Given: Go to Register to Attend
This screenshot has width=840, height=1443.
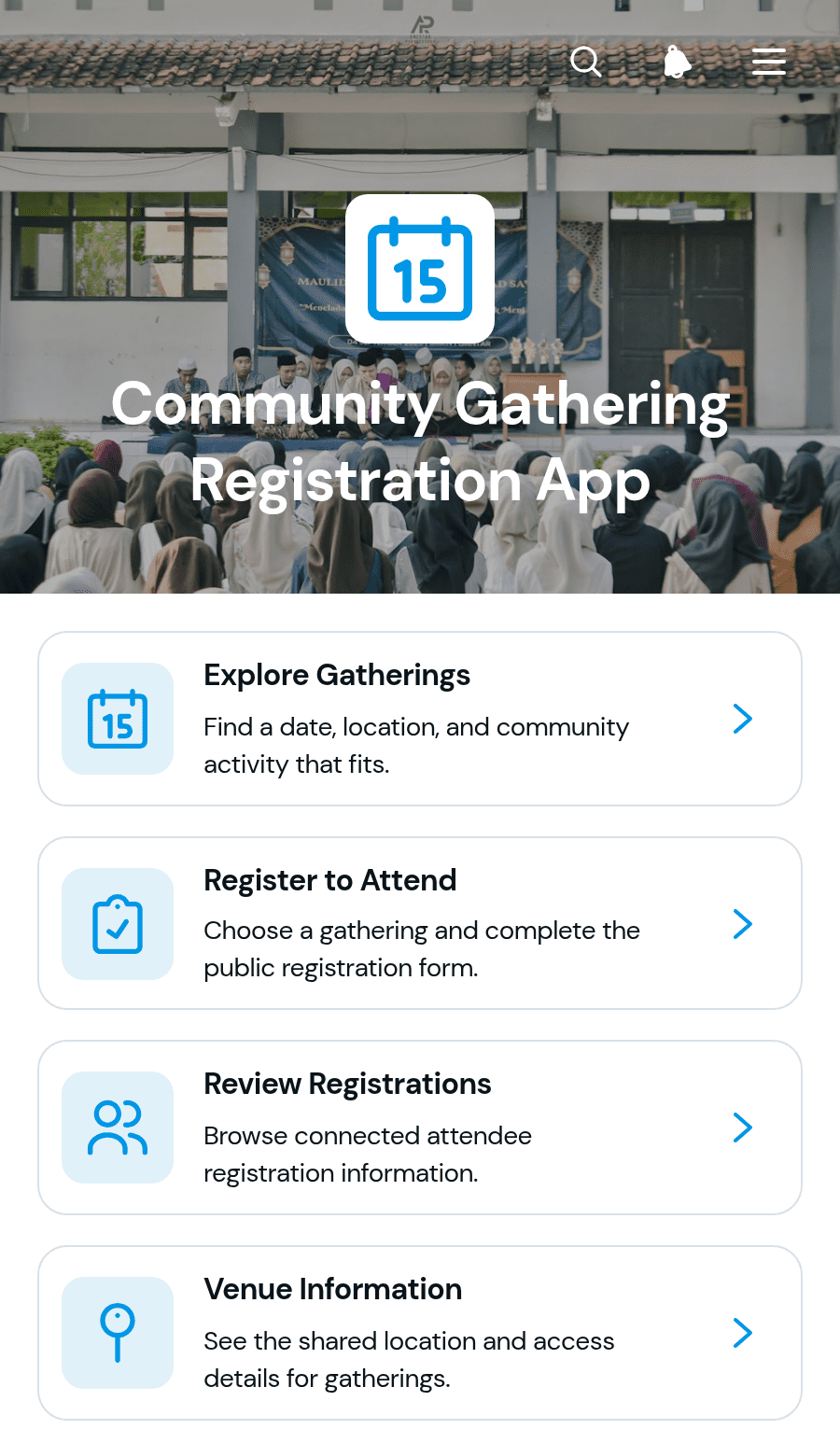Looking at the screenshot, I should pyautogui.click(x=420, y=923).
